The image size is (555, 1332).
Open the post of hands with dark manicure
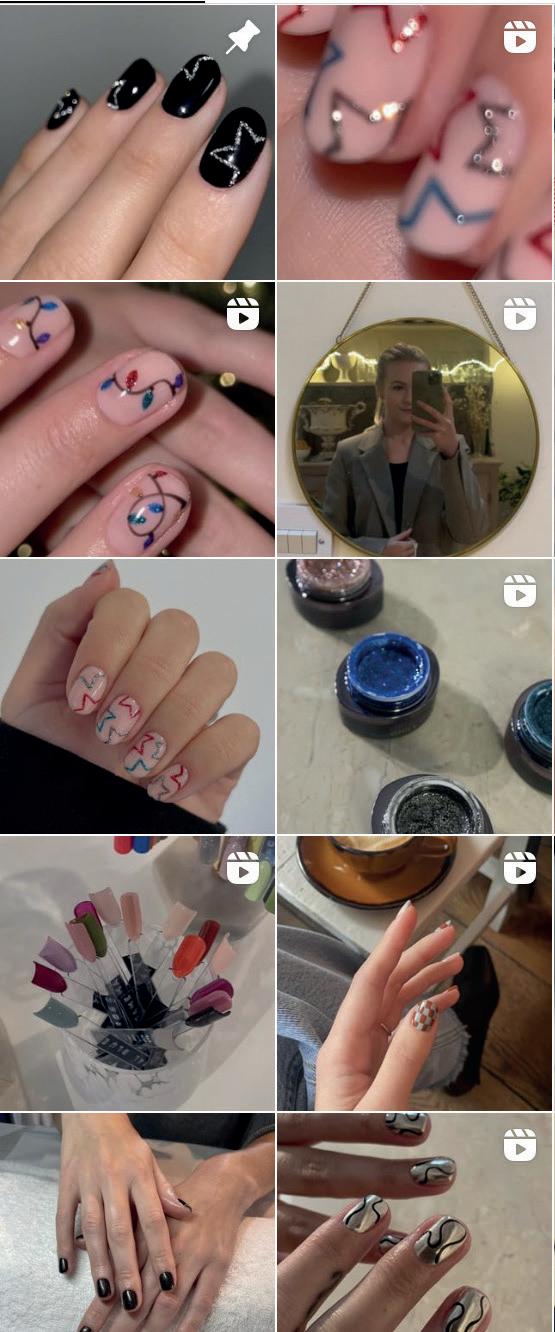[x=137, y=1222]
